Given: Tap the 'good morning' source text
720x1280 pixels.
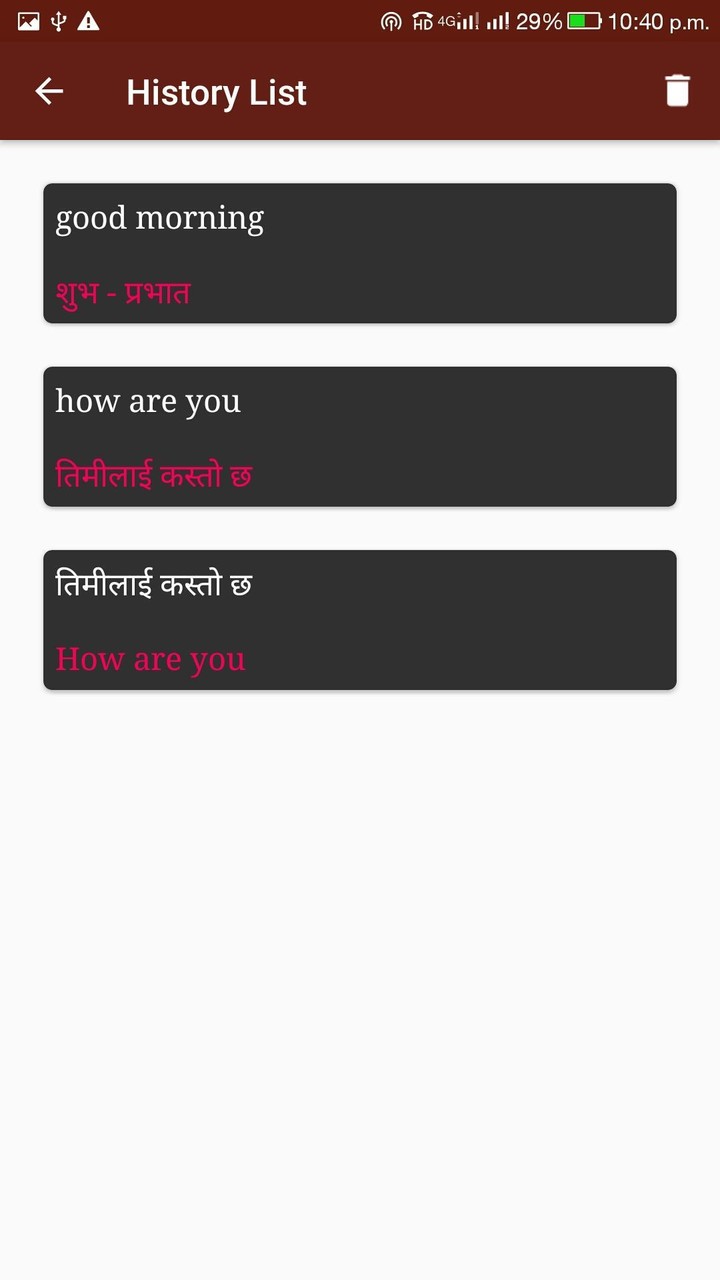Looking at the screenshot, I should [160, 217].
